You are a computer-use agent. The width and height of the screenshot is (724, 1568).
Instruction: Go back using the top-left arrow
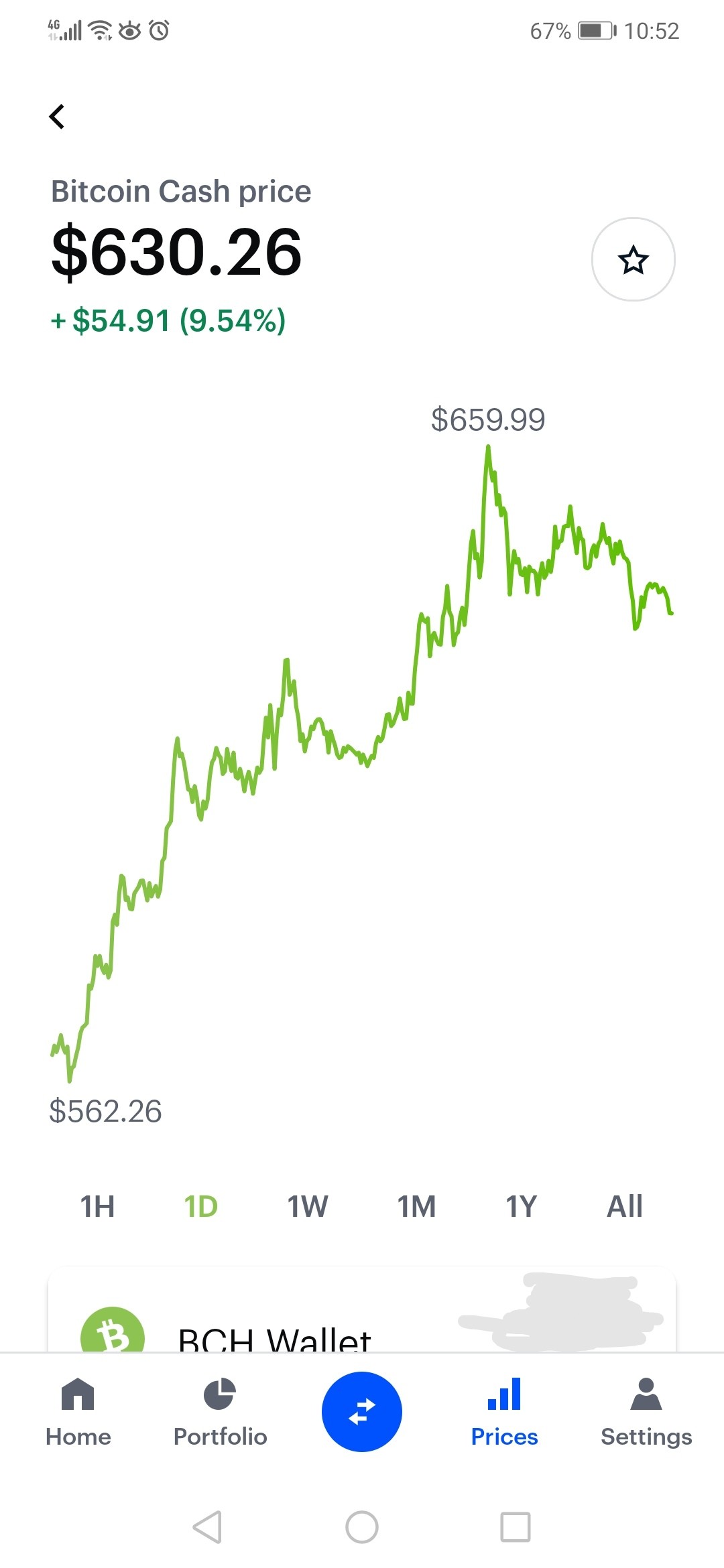click(57, 117)
